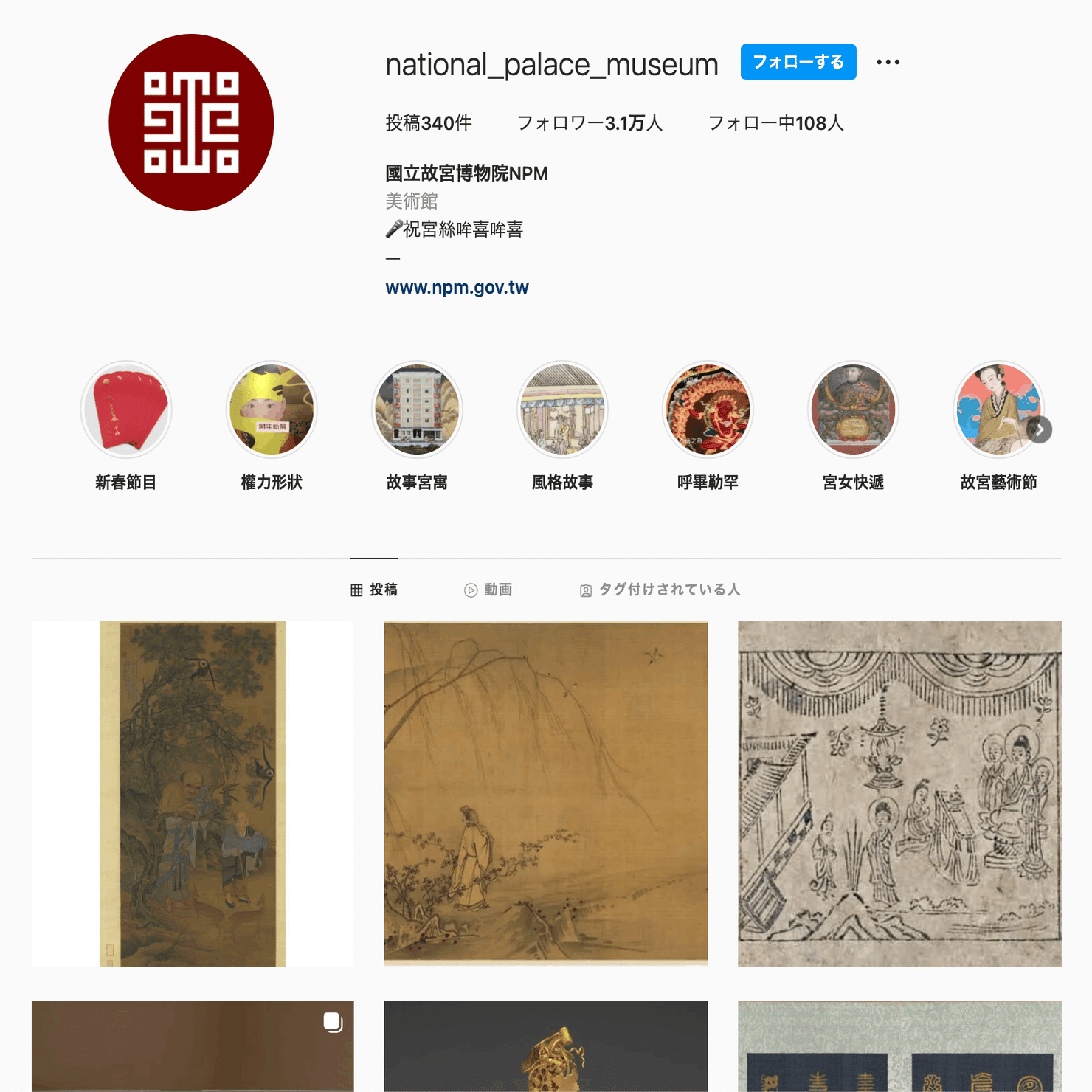
Task: Open the scholar under willow painting post
Action: pyautogui.click(x=545, y=793)
